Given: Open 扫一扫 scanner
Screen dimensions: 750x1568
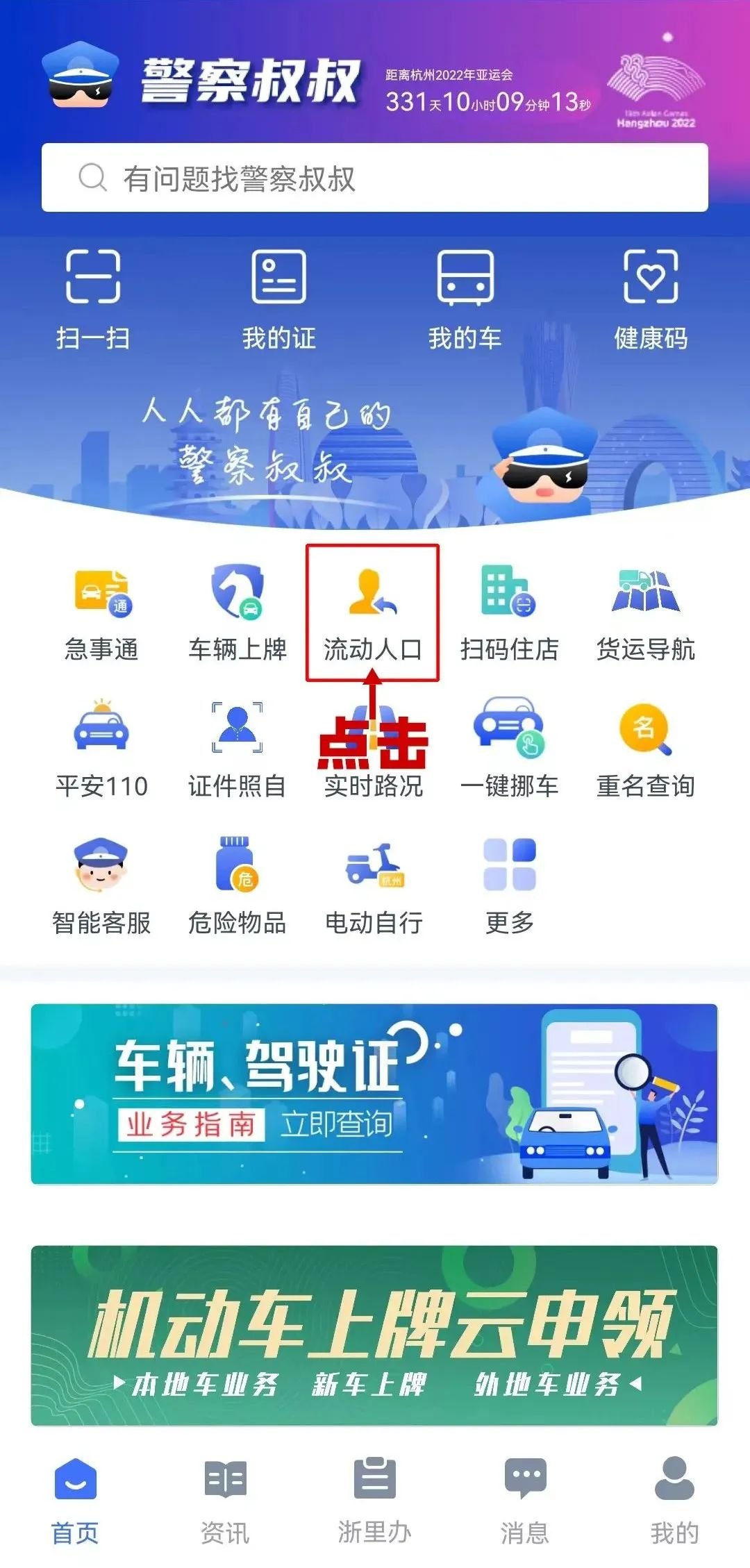Looking at the screenshot, I should [x=93, y=300].
